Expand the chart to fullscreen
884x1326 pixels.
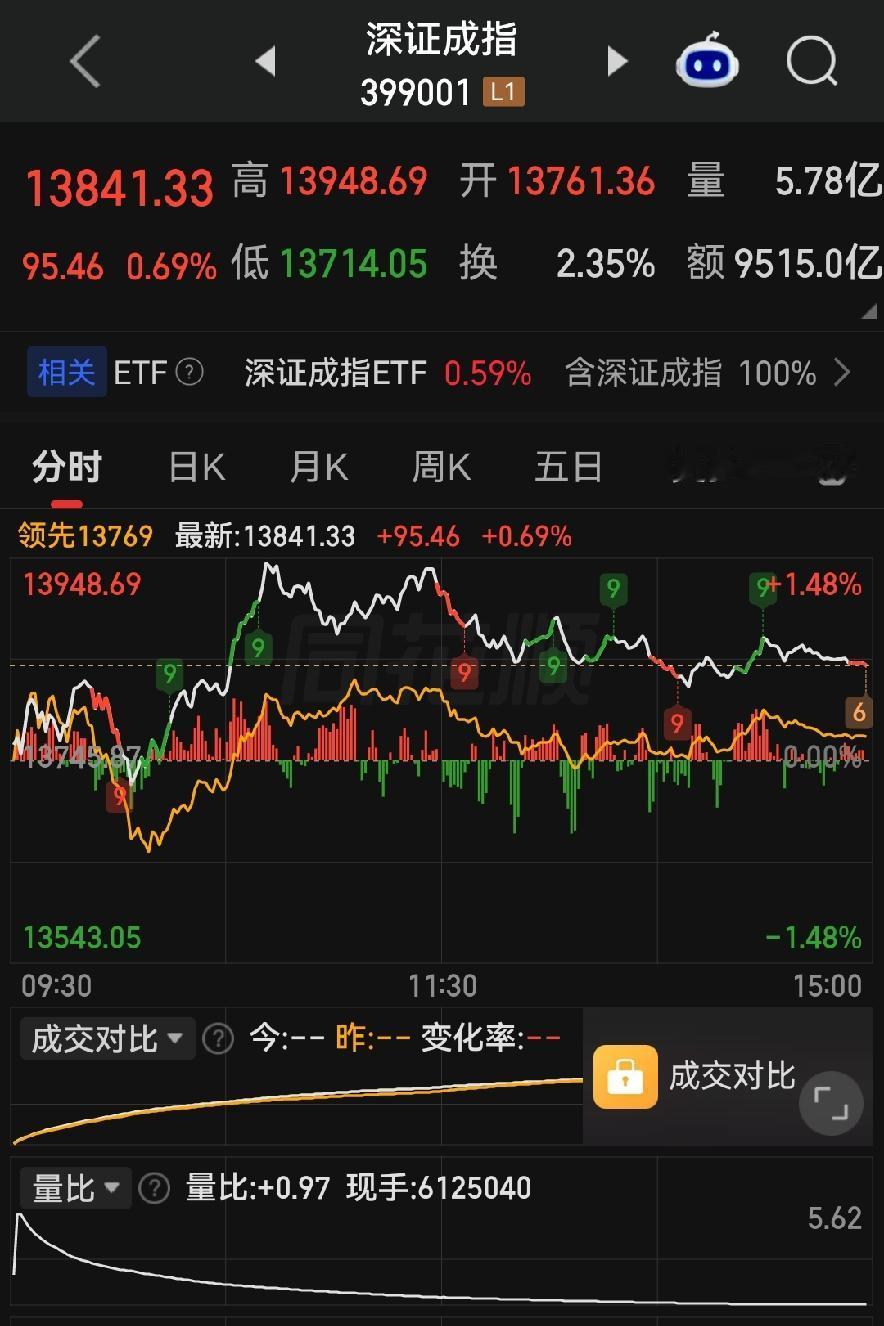pyautogui.click(x=831, y=1103)
